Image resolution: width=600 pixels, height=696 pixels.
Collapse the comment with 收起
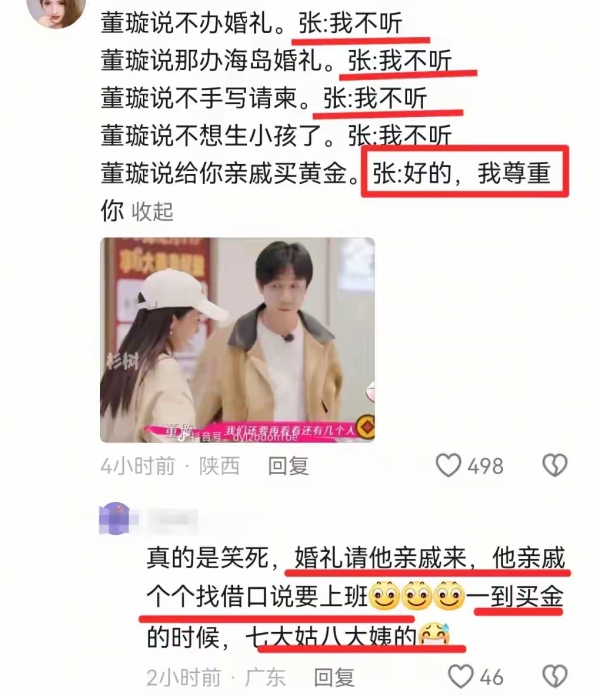pos(152,211)
